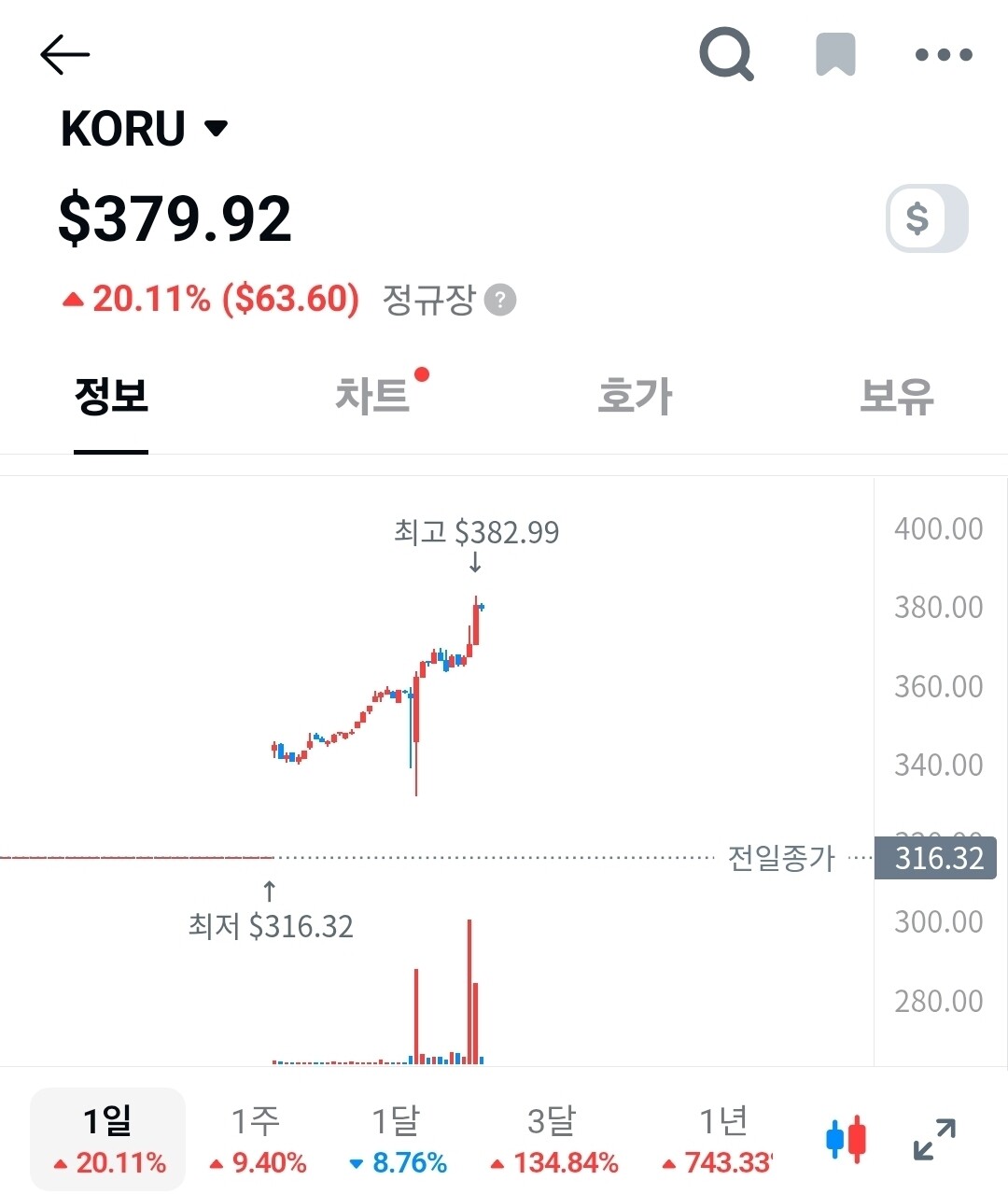Switch to the 호가 tab
1008x1194 pixels.
coord(635,396)
